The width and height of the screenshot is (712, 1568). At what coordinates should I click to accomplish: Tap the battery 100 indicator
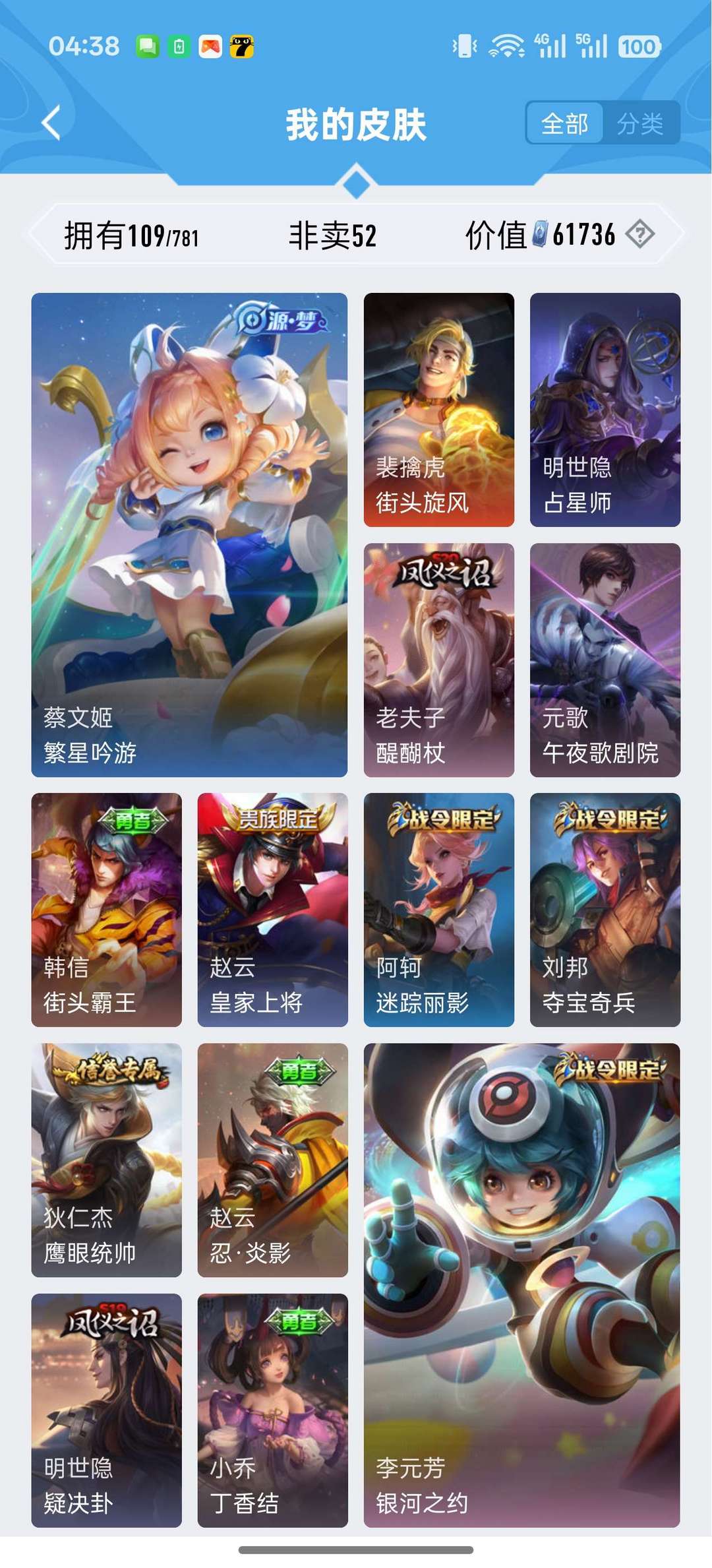click(637, 47)
